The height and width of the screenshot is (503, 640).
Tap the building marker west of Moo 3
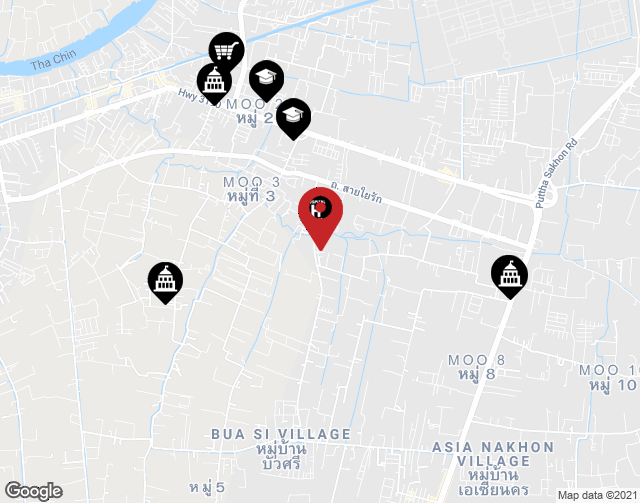pos(165,280)
